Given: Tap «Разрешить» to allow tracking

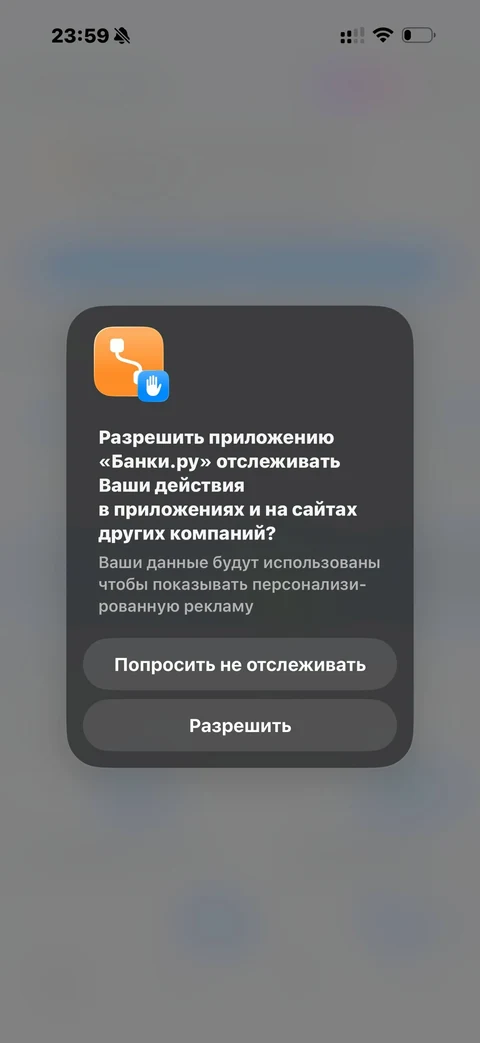Looking at the screenshot, I should click(x=240, y=725).
